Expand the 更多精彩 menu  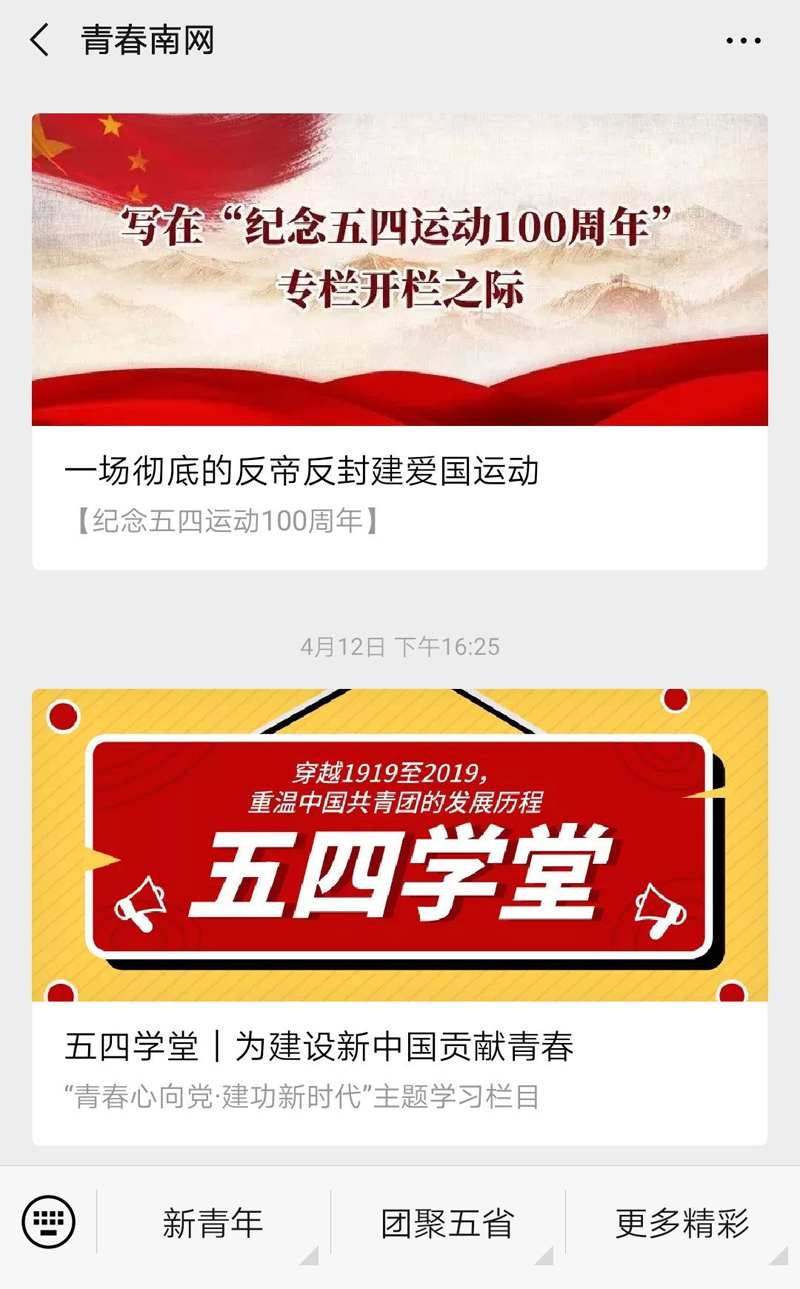click(682, 1223)
